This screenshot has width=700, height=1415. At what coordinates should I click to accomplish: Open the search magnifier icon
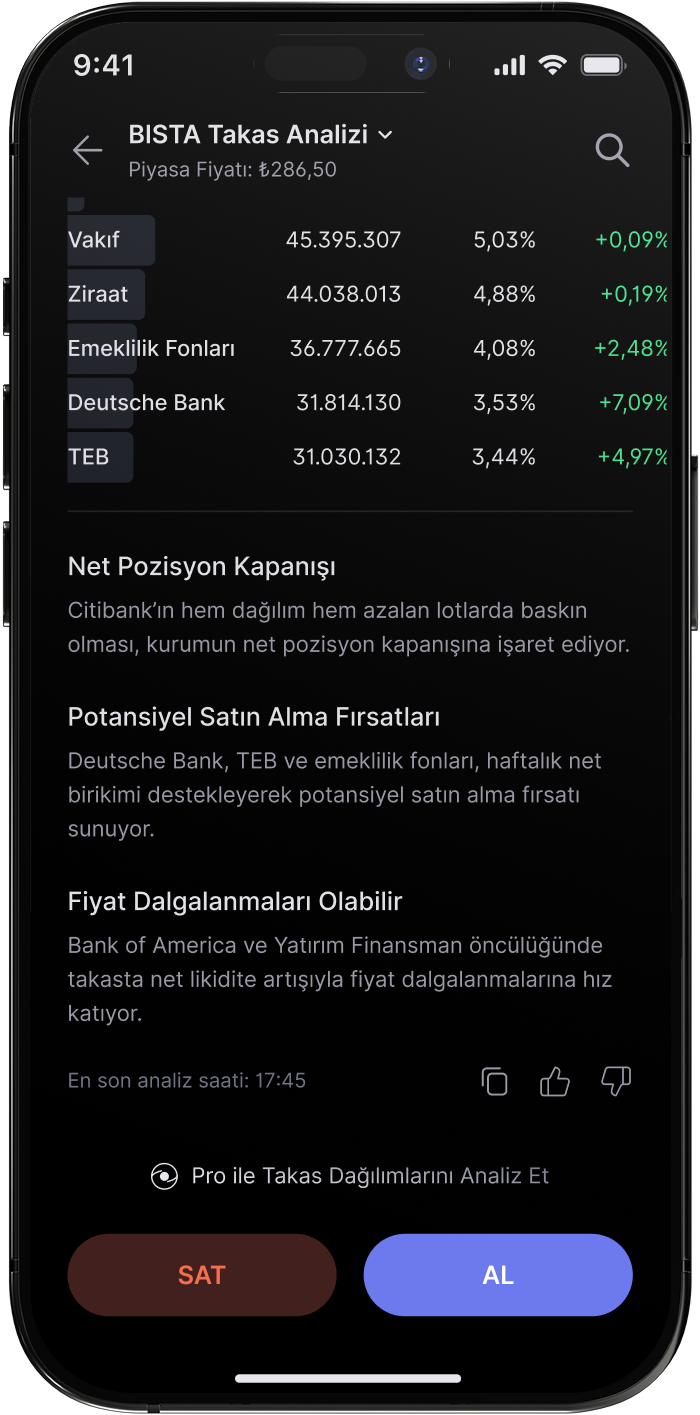(612, 151)
